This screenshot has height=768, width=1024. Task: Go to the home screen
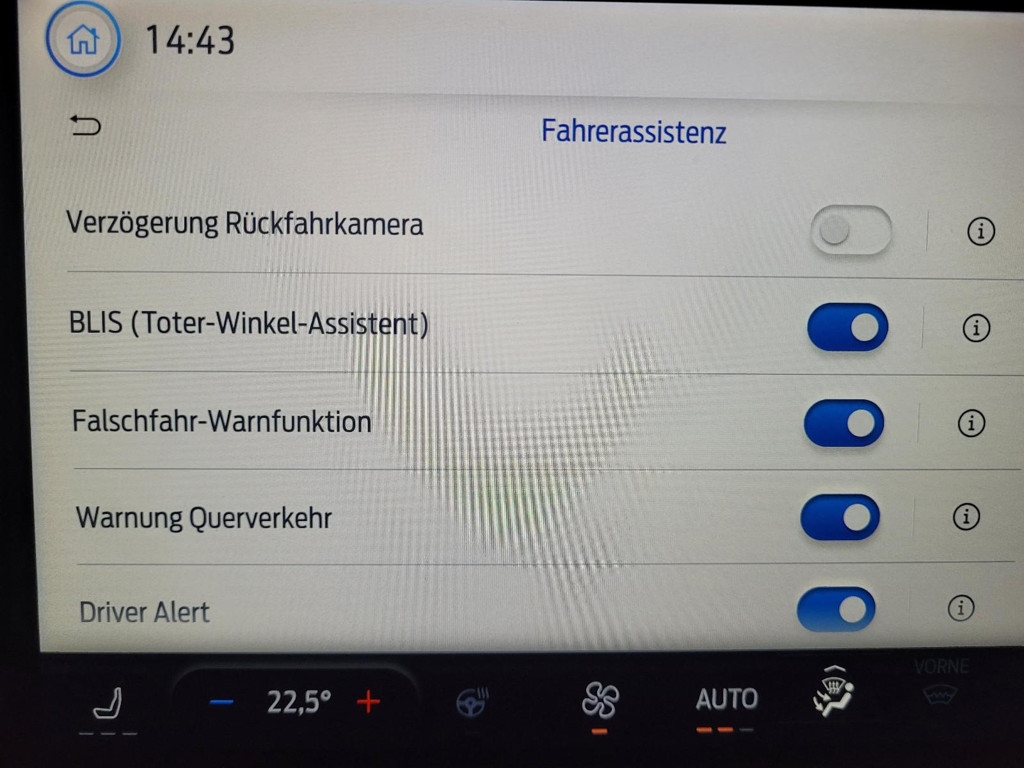tap(82, 41)
